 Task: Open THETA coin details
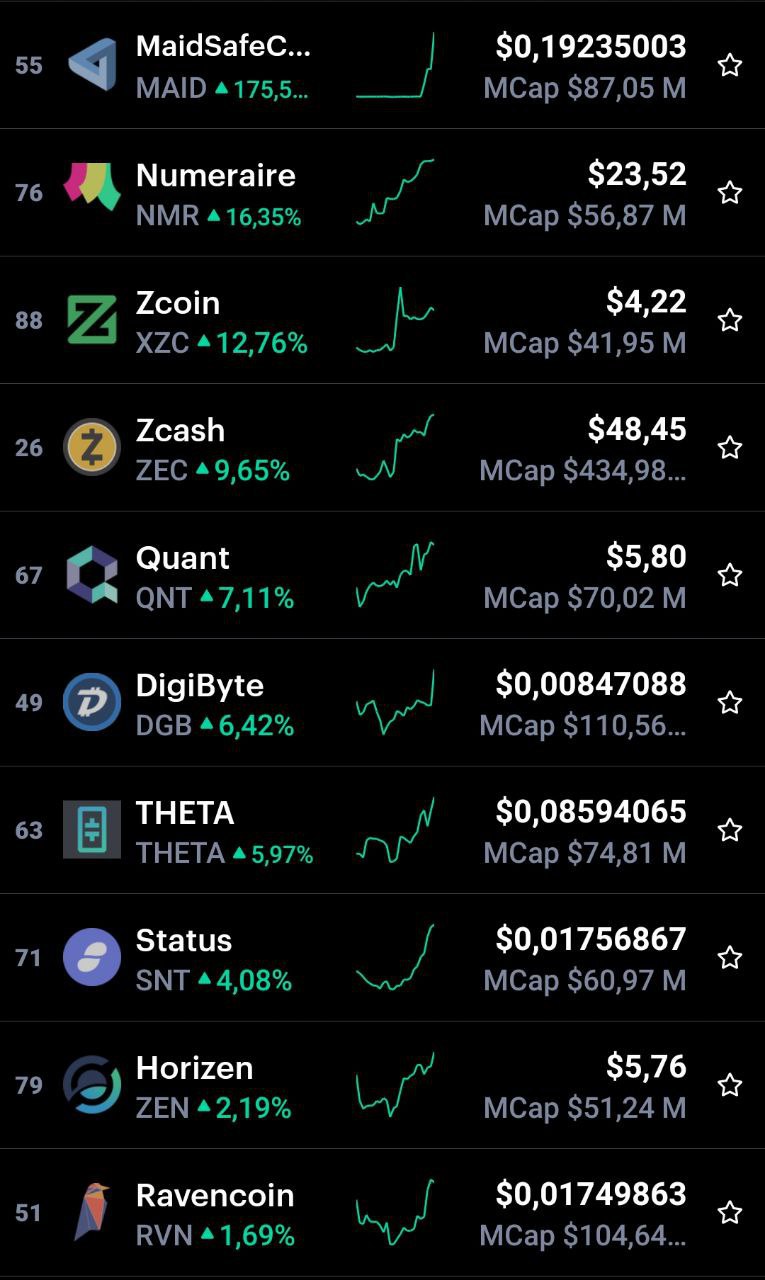[382, 830]
